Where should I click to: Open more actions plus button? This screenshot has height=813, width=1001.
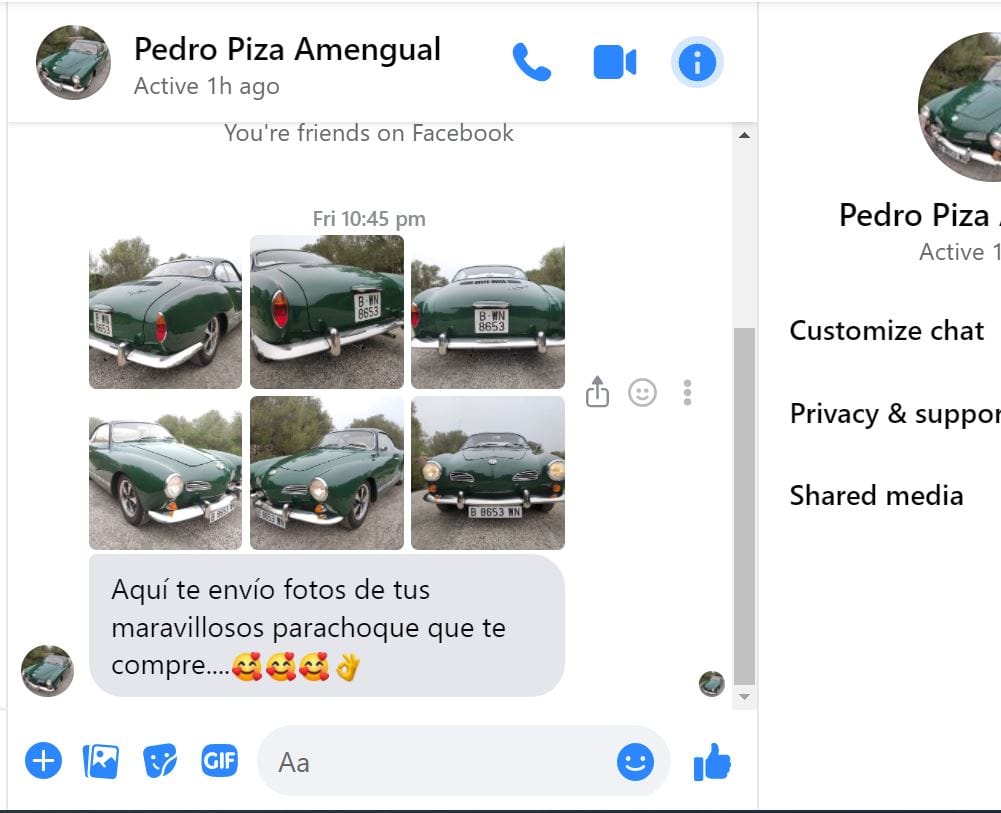(x=43, y=762)
